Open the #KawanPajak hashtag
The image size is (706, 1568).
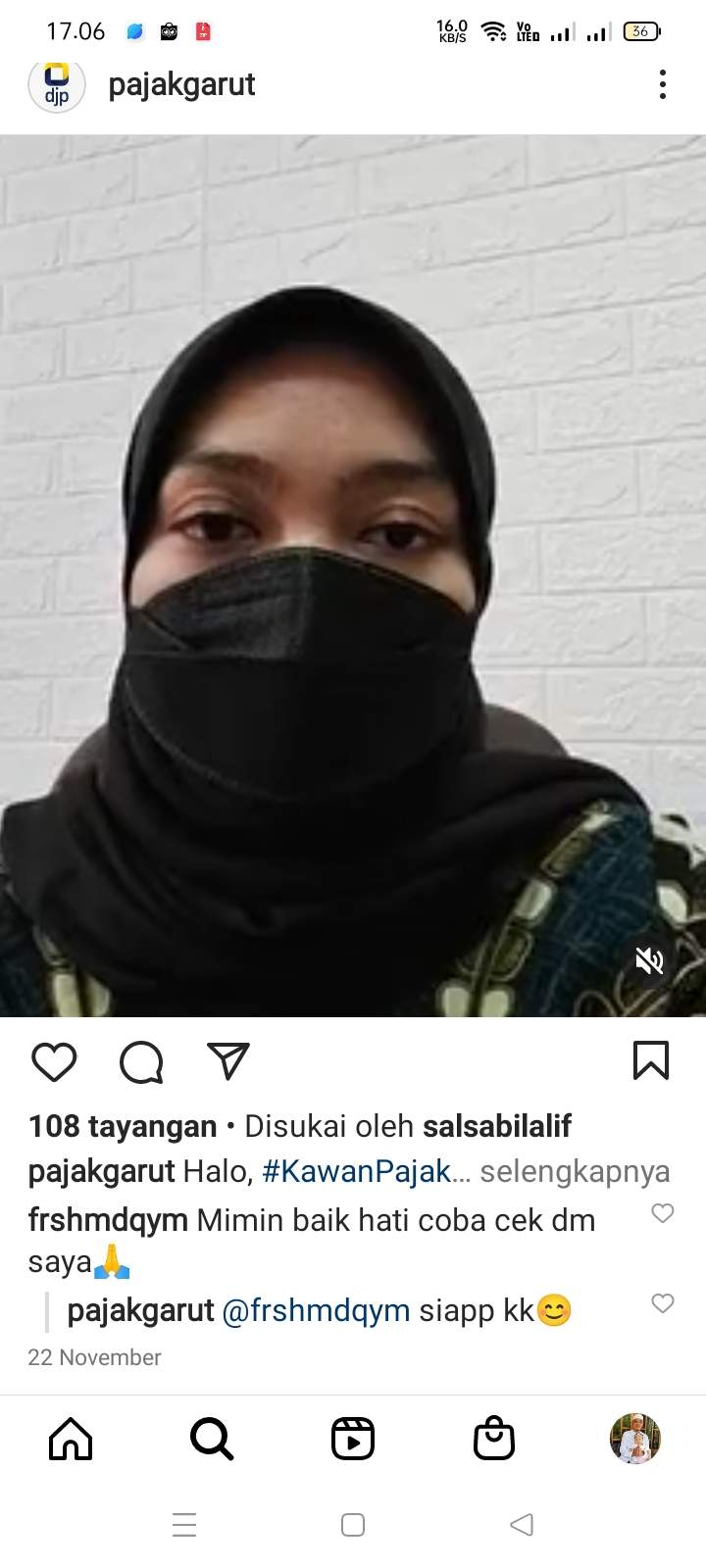[357, 1171]
